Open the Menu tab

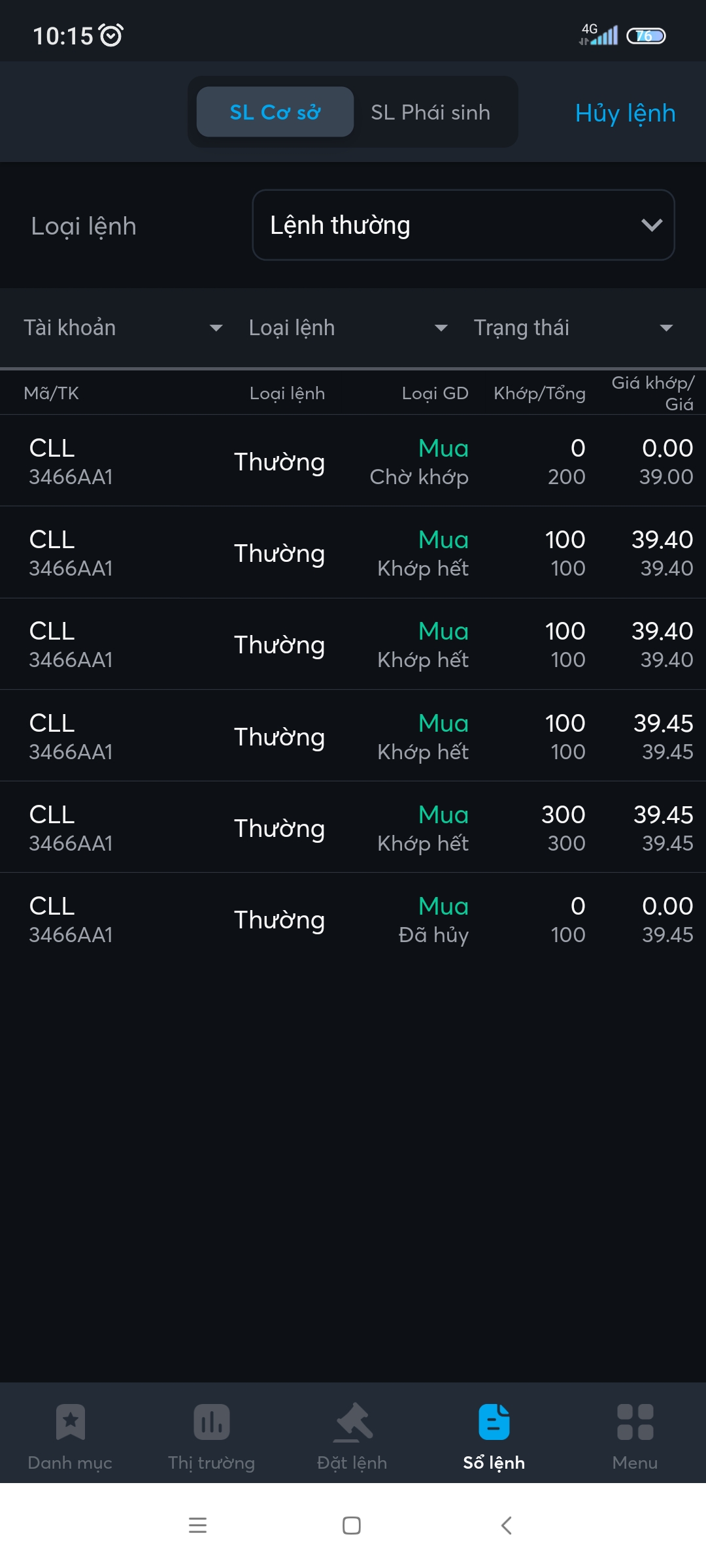(x=635, y=1437)
